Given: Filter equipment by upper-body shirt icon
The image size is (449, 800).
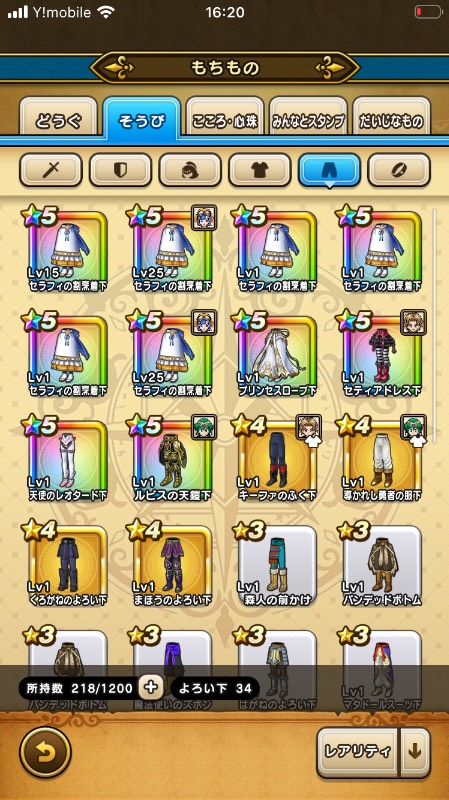Looking at the screenshot, I should 260,170.
